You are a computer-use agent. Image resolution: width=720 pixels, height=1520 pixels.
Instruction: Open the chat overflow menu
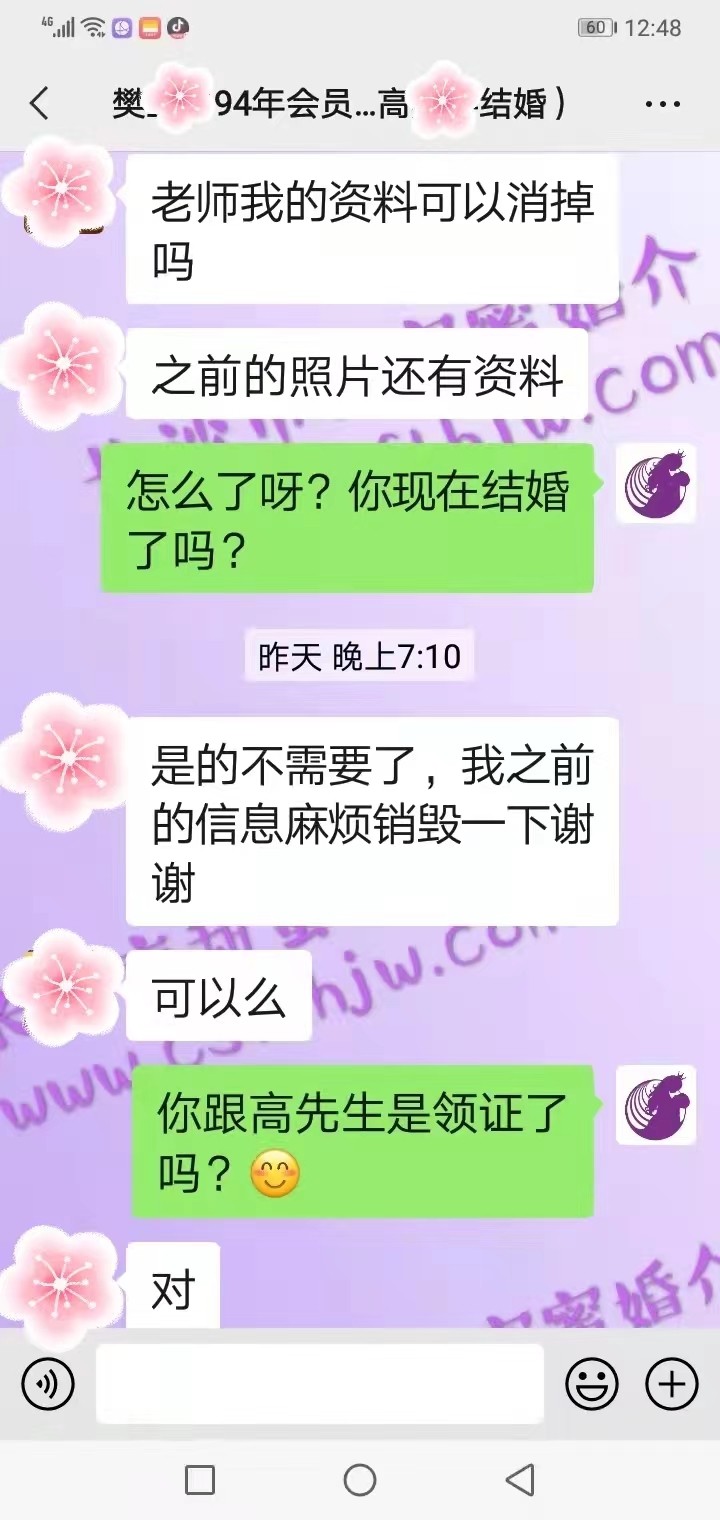click(x=662, y=104)
